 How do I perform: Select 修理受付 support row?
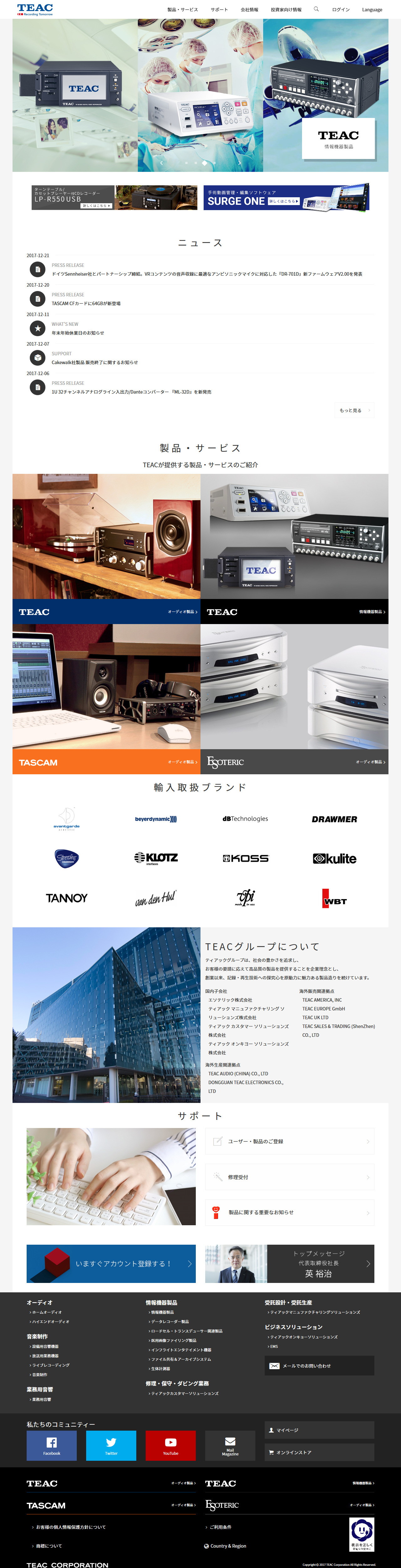pos(289,1177)
